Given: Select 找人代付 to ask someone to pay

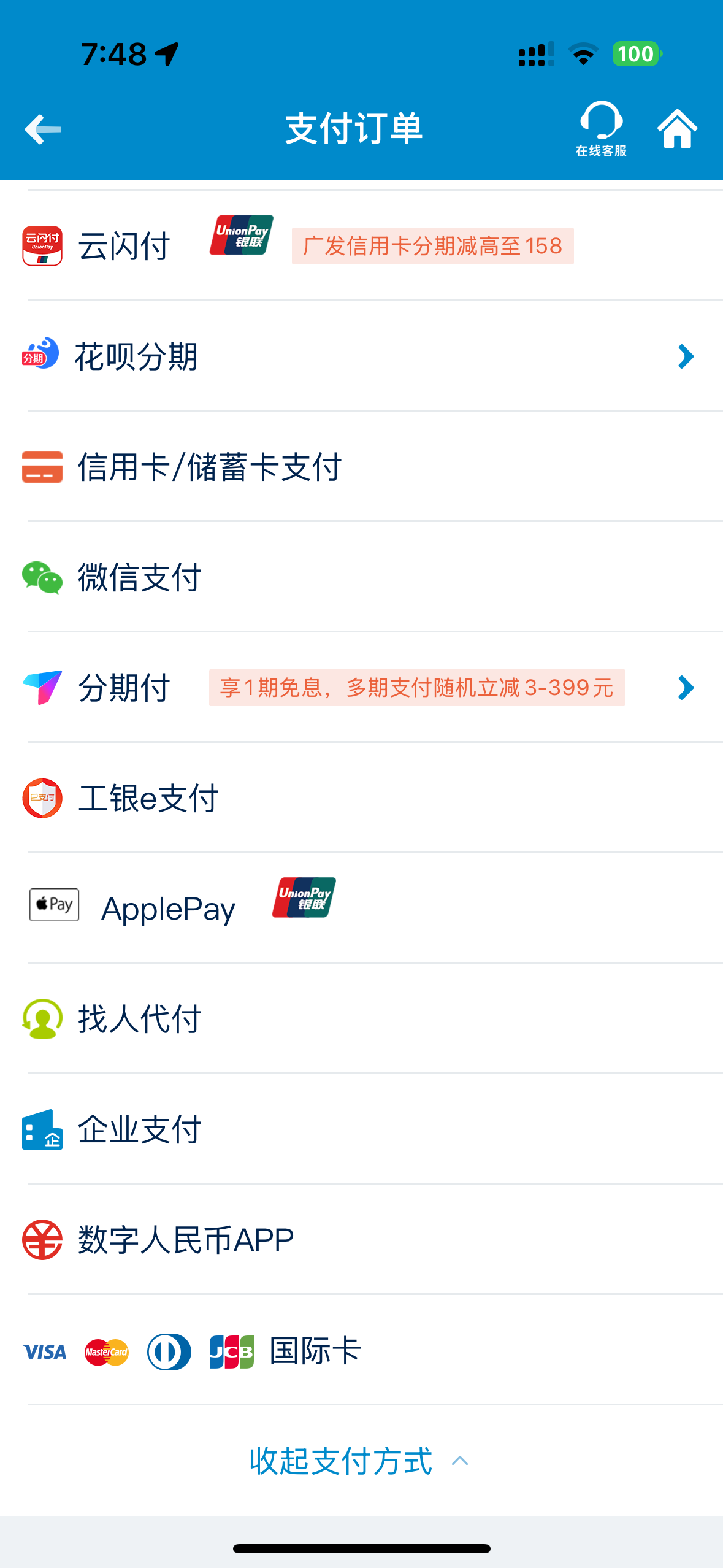Looking at the screenshot, I should point(140,1019).
